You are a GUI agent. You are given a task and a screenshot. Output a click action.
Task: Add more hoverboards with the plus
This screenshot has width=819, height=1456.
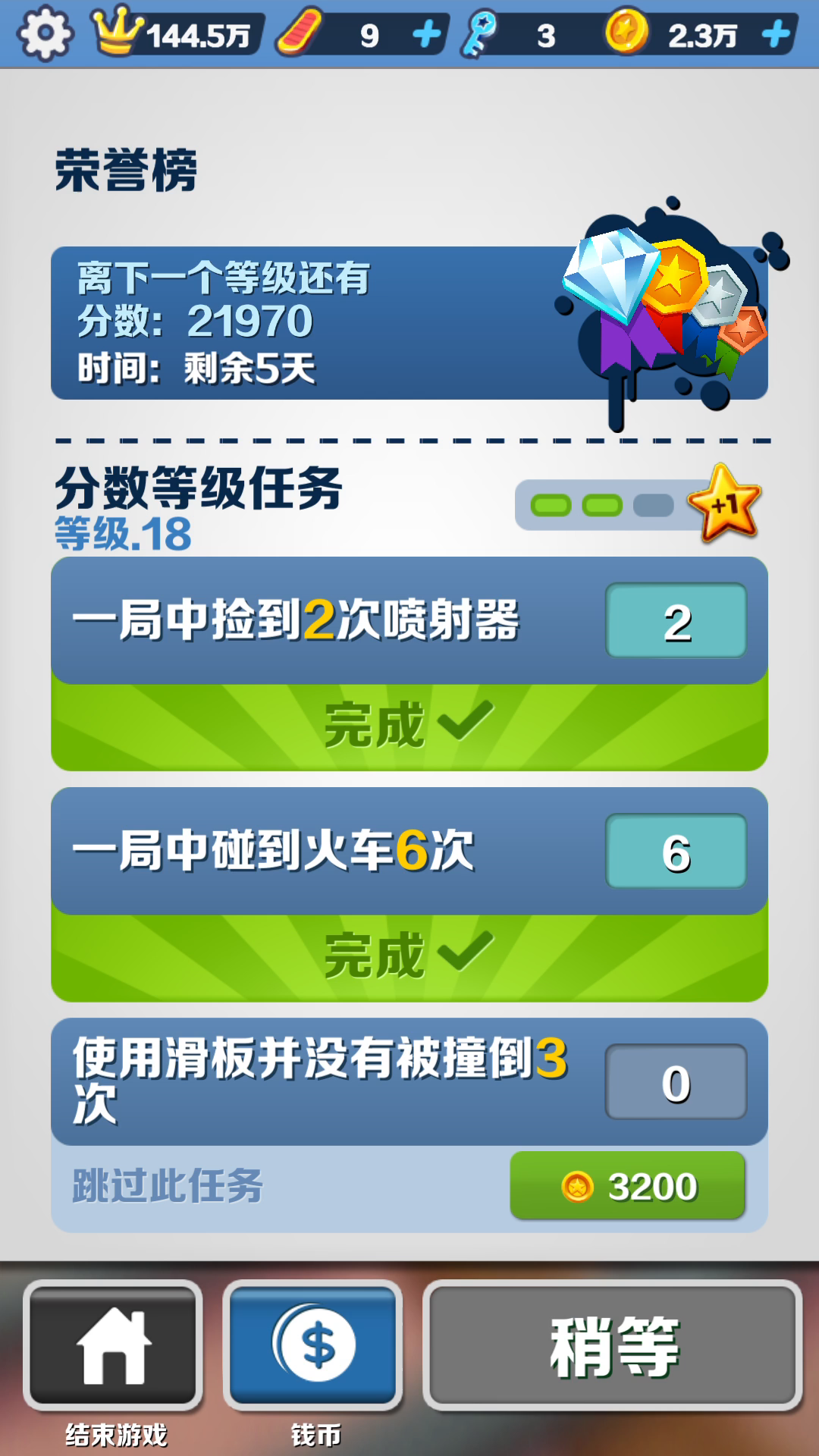coord(427,34)
